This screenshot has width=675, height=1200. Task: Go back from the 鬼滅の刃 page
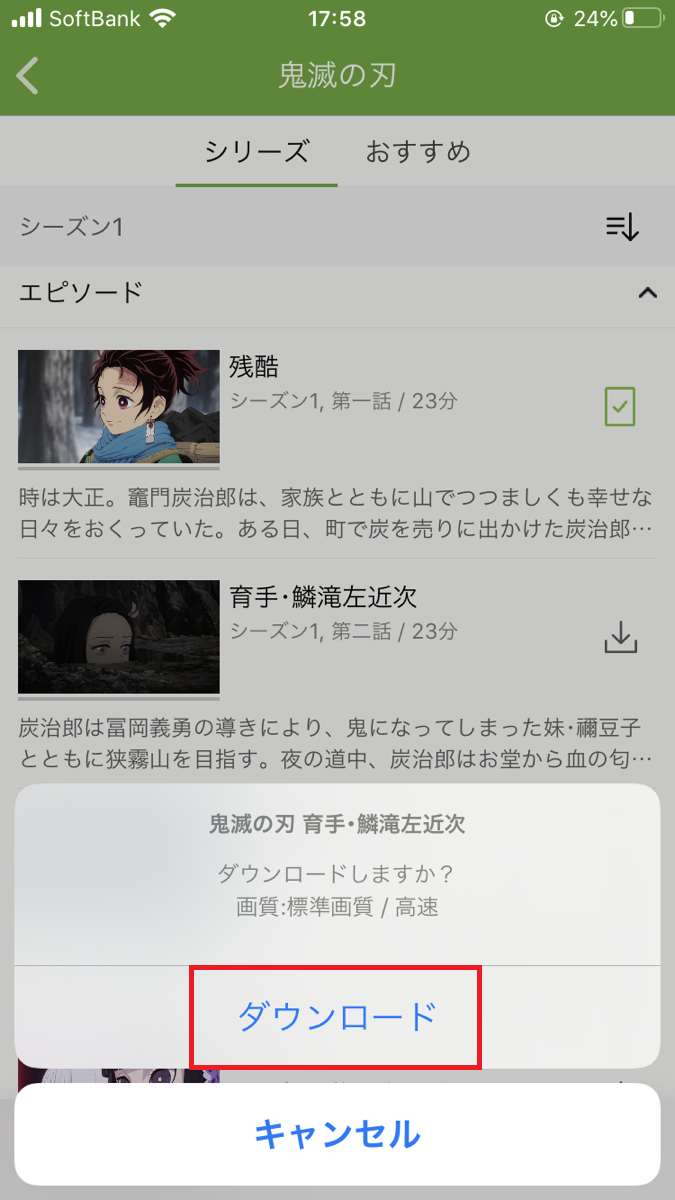tap(28, 76)
